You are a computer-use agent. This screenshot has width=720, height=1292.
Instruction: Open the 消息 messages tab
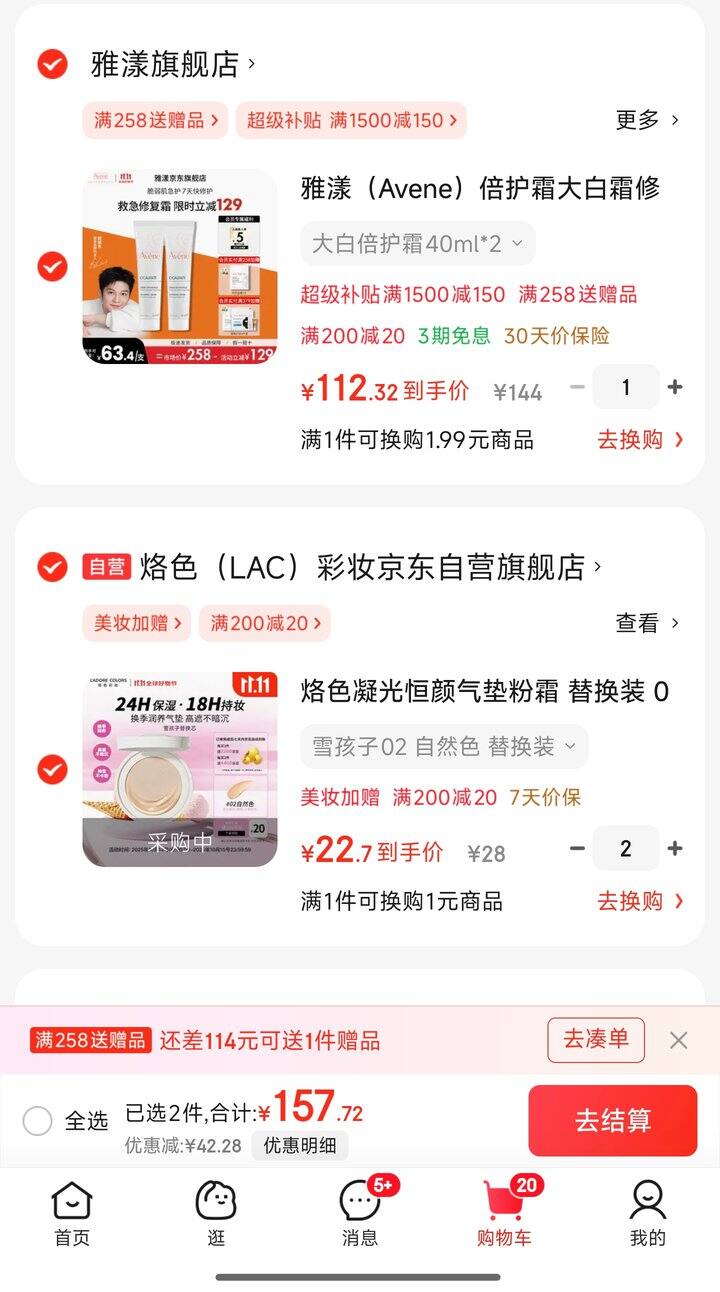tap(360, 1212)
